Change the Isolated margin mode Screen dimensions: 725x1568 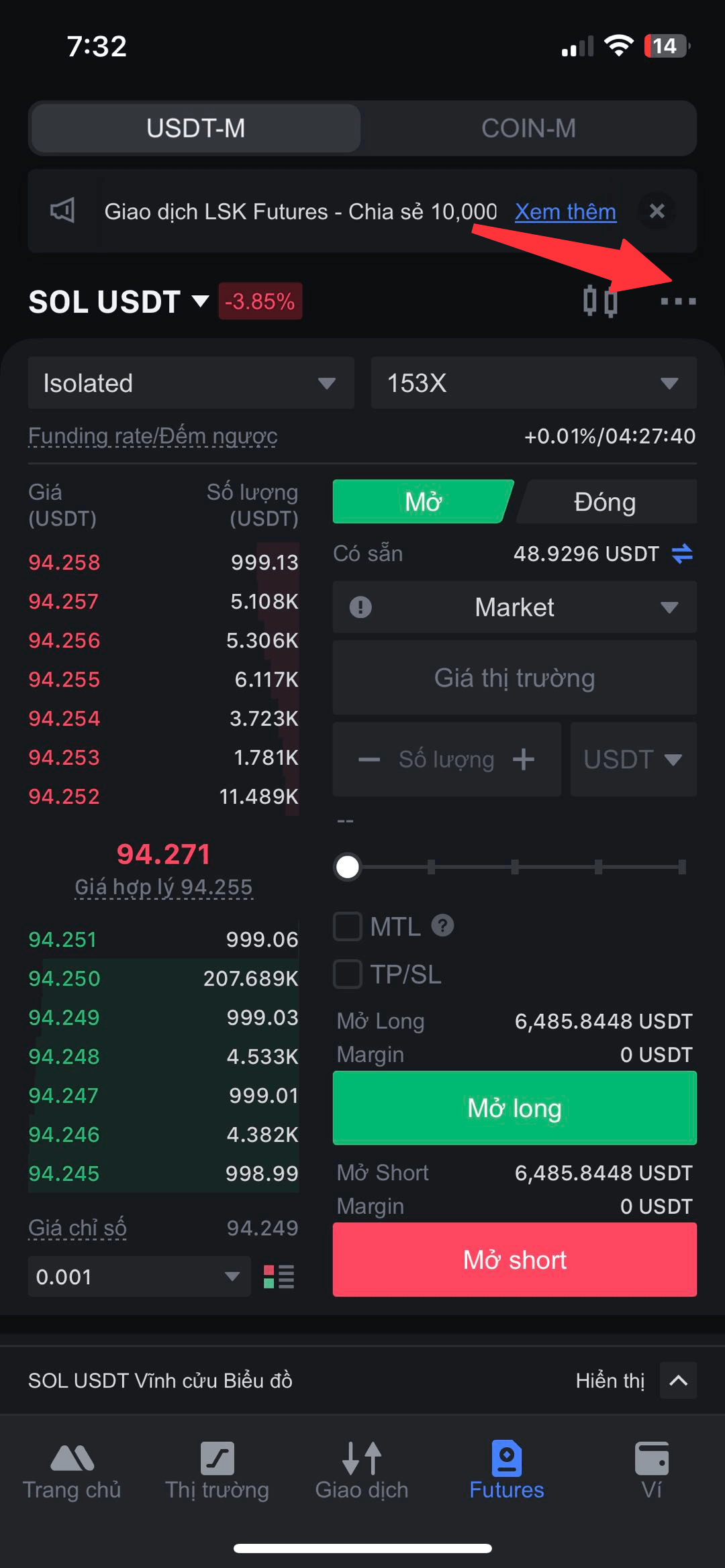(x=191, y=383)
